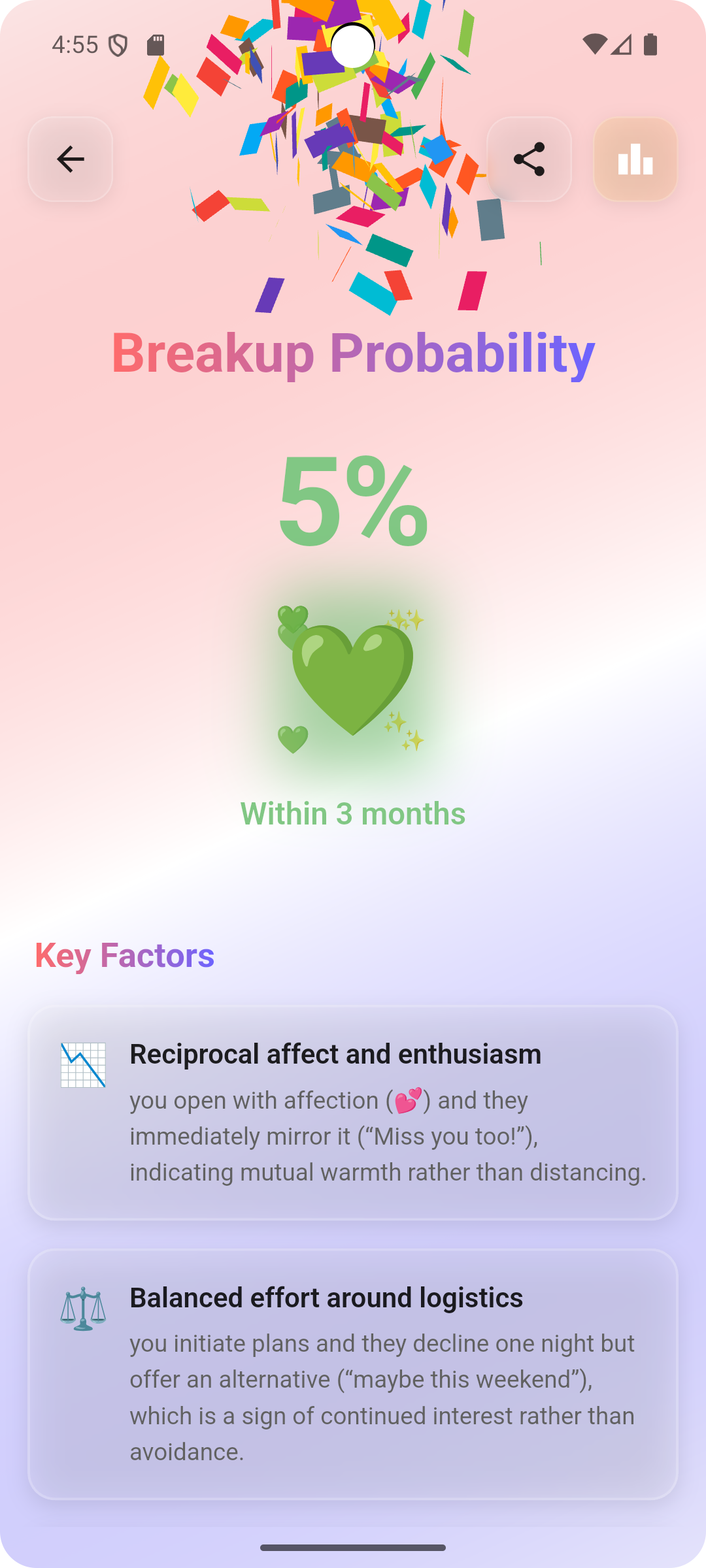Expand the Reciprocal affect and enthusiasm card

[353, 1111]
